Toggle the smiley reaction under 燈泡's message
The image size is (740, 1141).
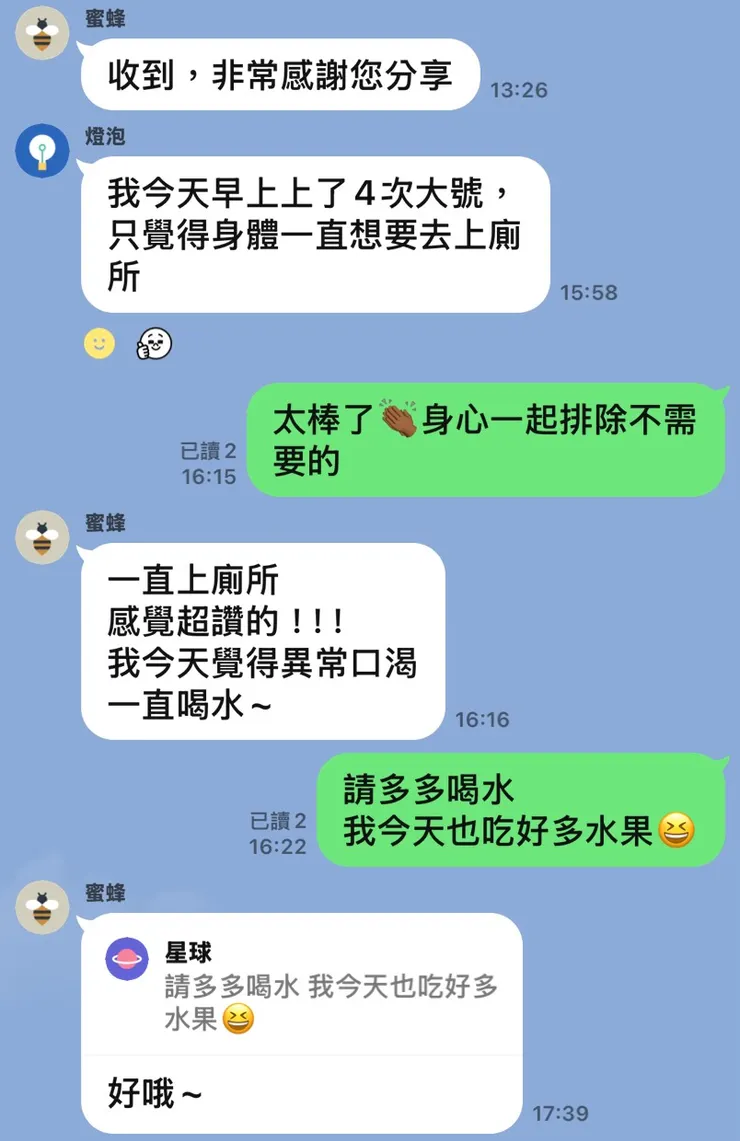(x=98, y=343)
